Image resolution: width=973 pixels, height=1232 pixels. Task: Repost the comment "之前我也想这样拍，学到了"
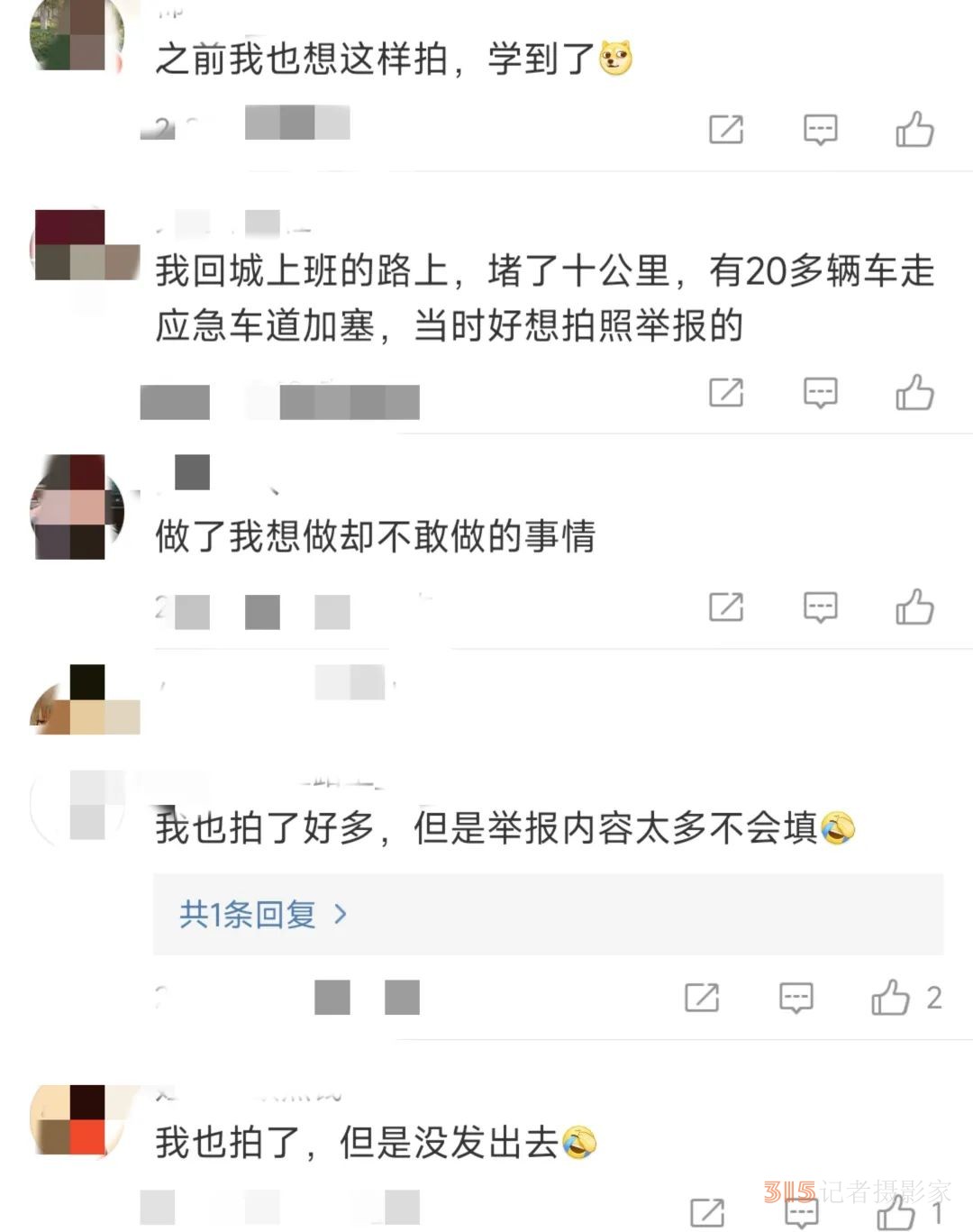tap(726, 130)
